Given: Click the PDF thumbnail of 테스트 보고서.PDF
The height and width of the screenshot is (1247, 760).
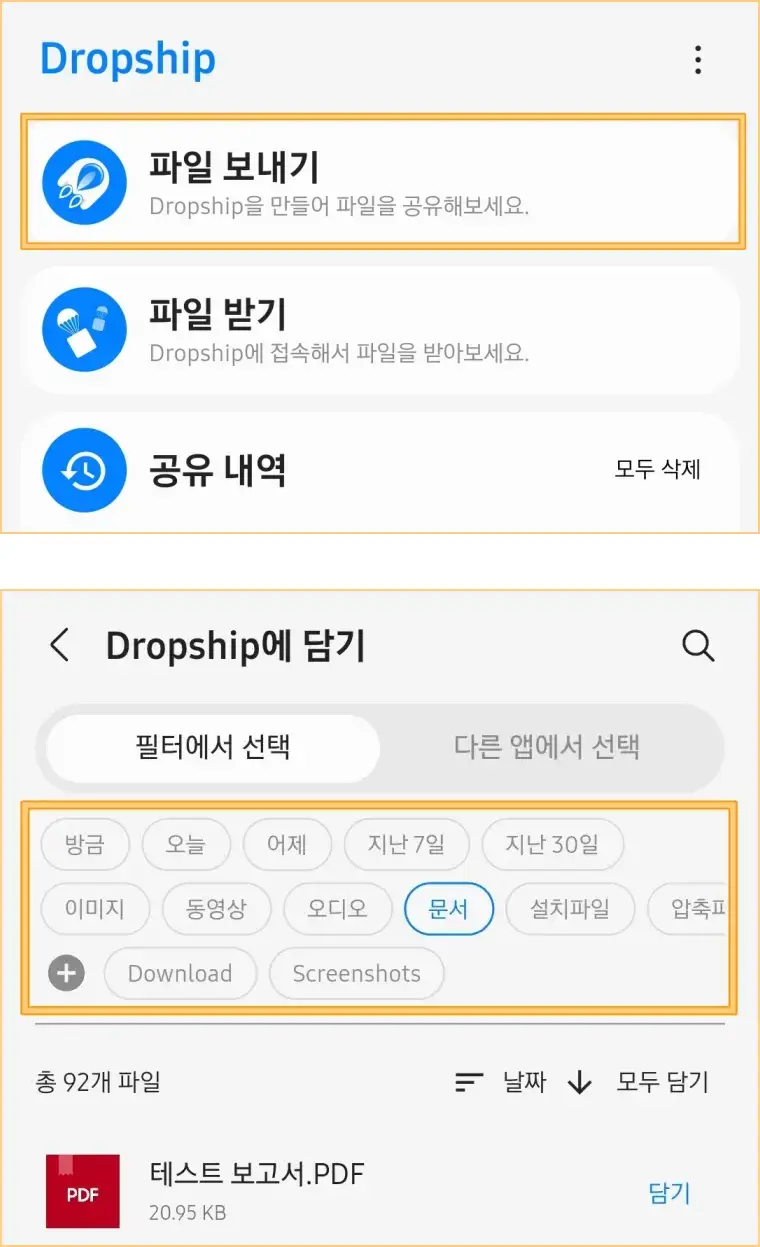Looking at the screenshot, I should click(81, 1191).
